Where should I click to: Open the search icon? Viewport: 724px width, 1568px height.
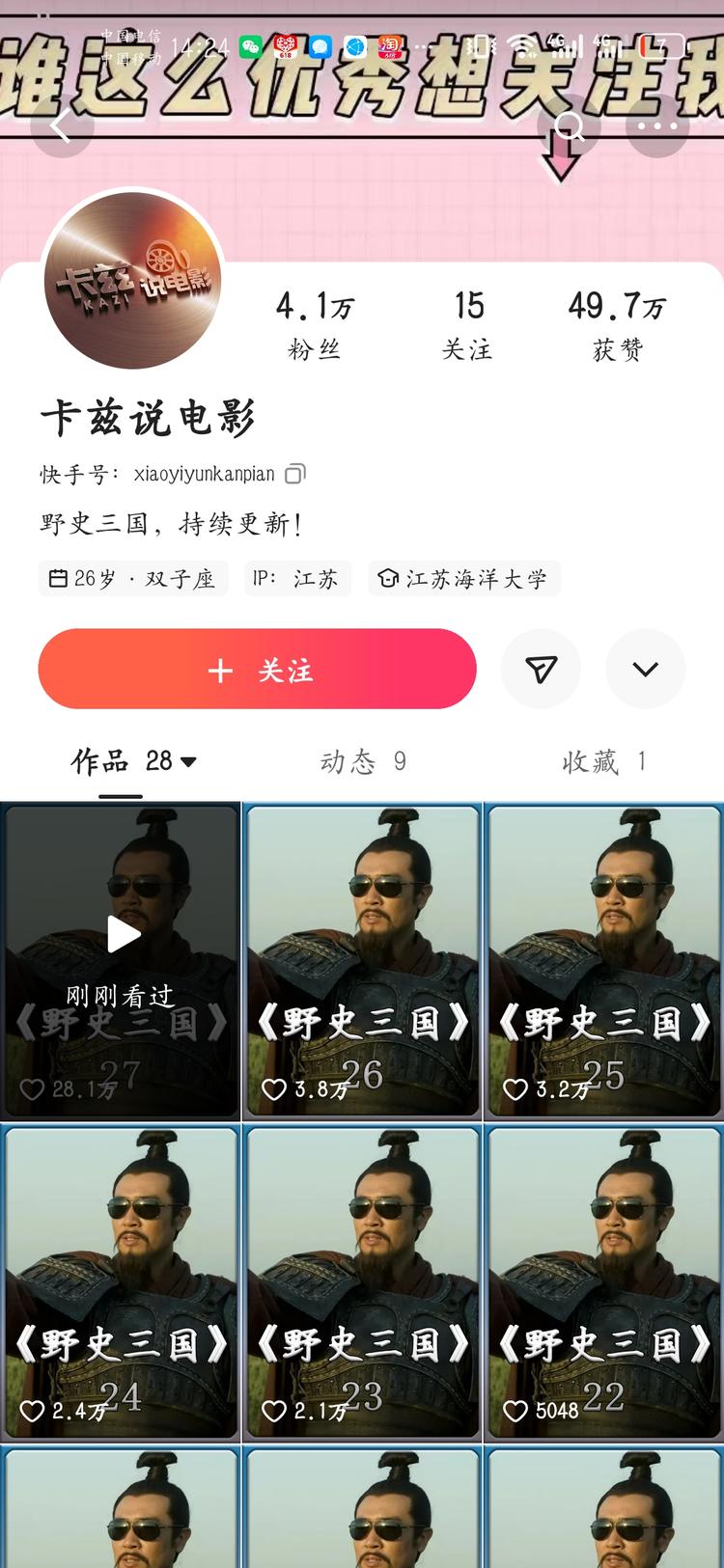click(569, 126)
